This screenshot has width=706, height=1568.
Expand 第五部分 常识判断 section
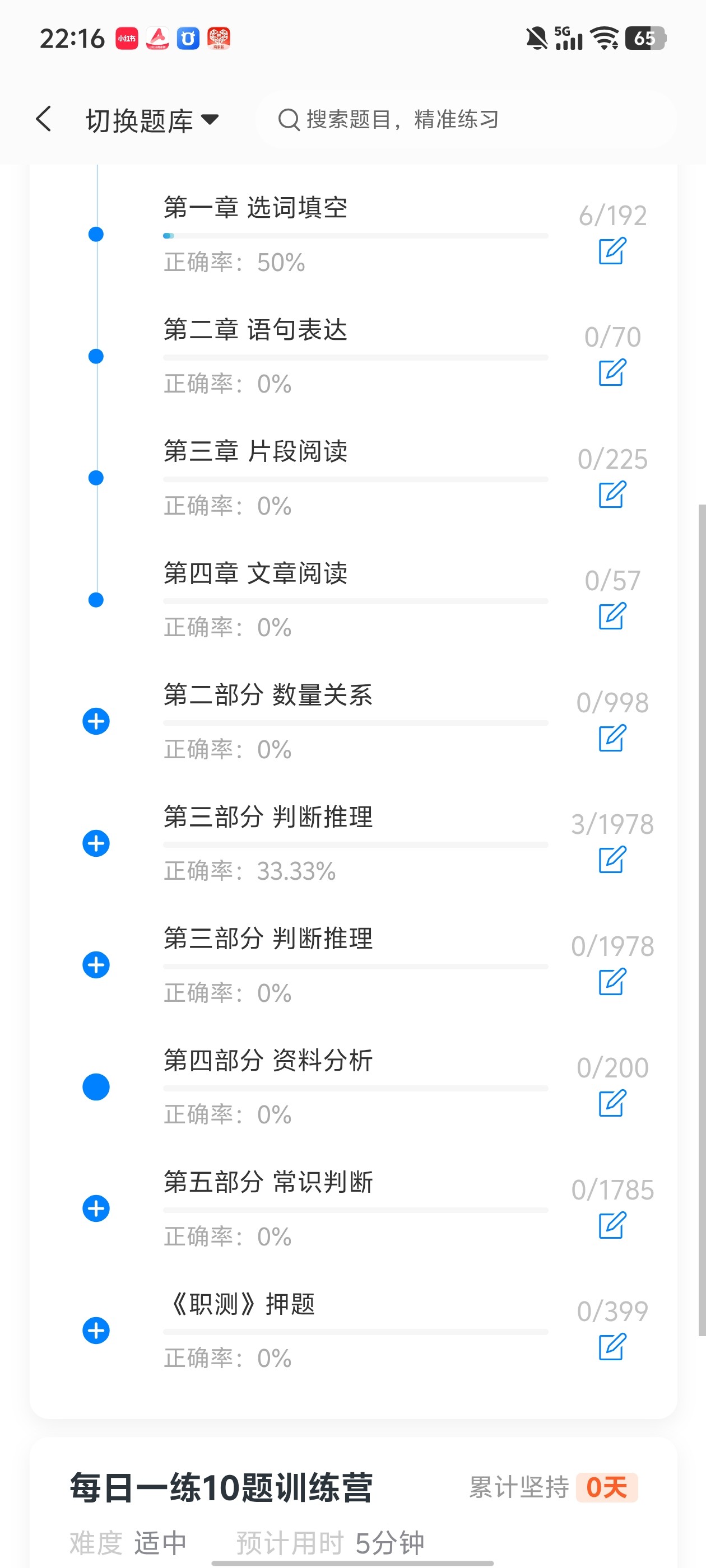[x=96, y=1208]
